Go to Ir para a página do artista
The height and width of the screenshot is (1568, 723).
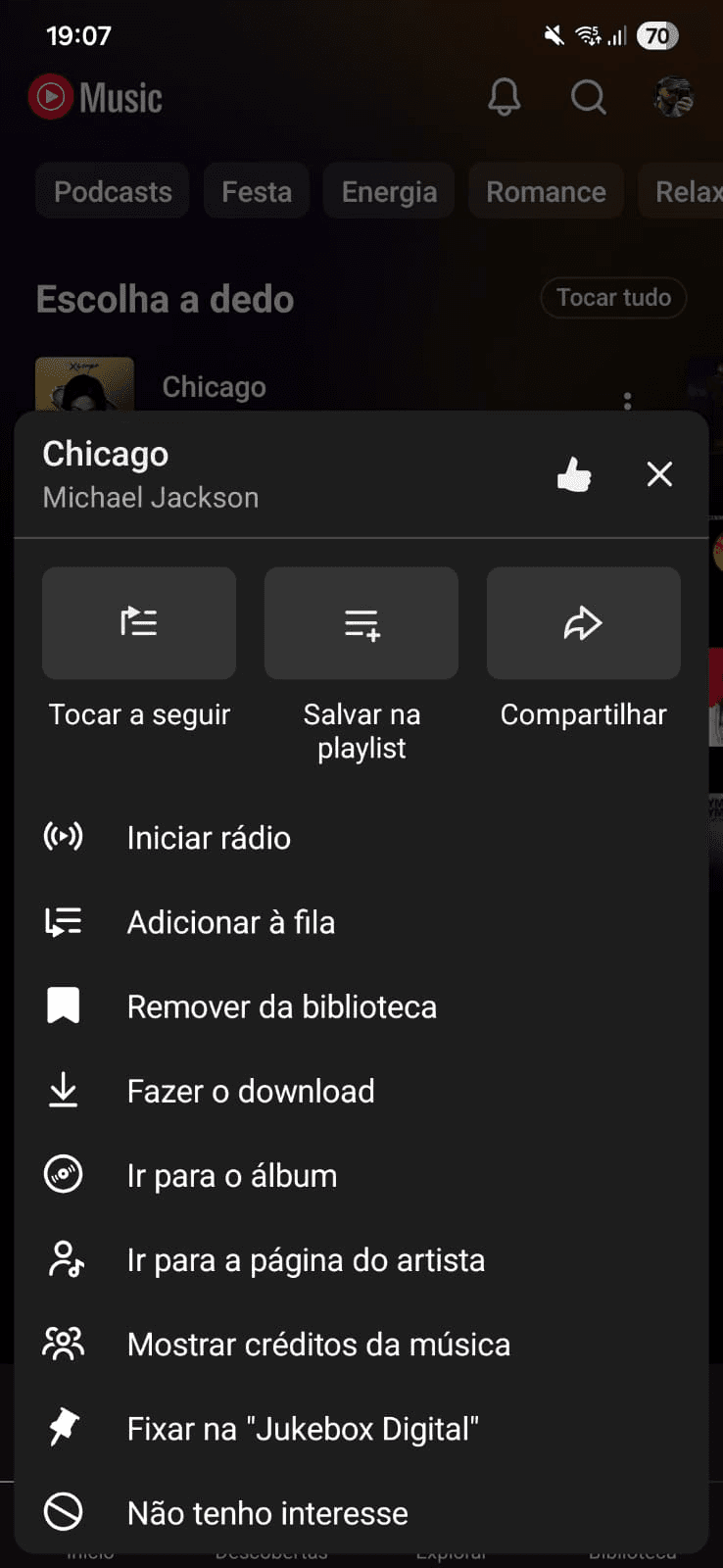coord(306,1260)
